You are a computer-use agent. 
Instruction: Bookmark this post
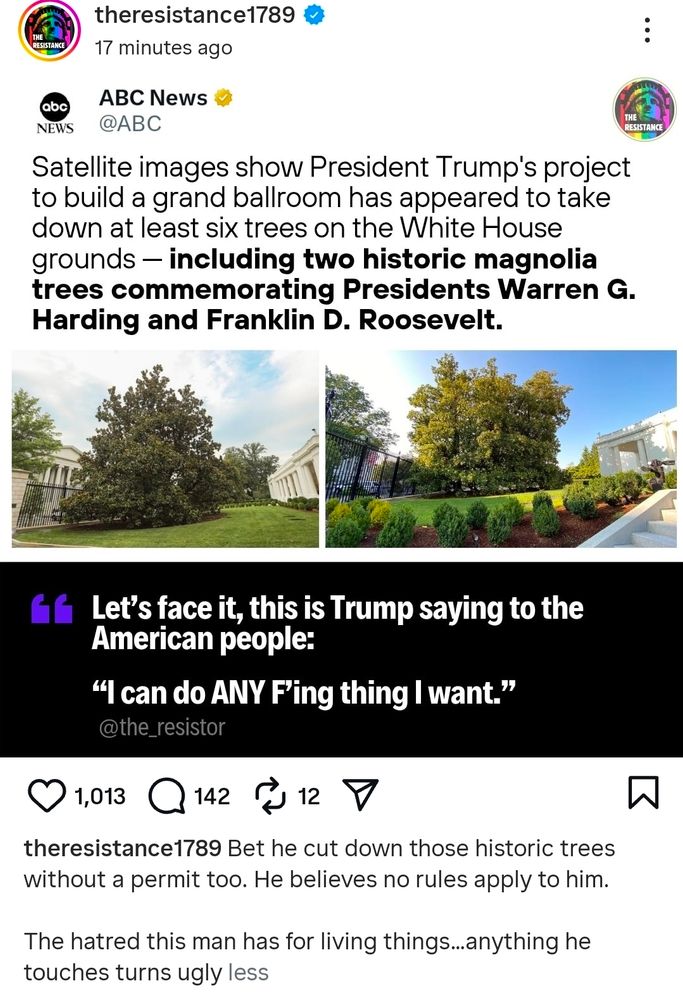point(643,794)
